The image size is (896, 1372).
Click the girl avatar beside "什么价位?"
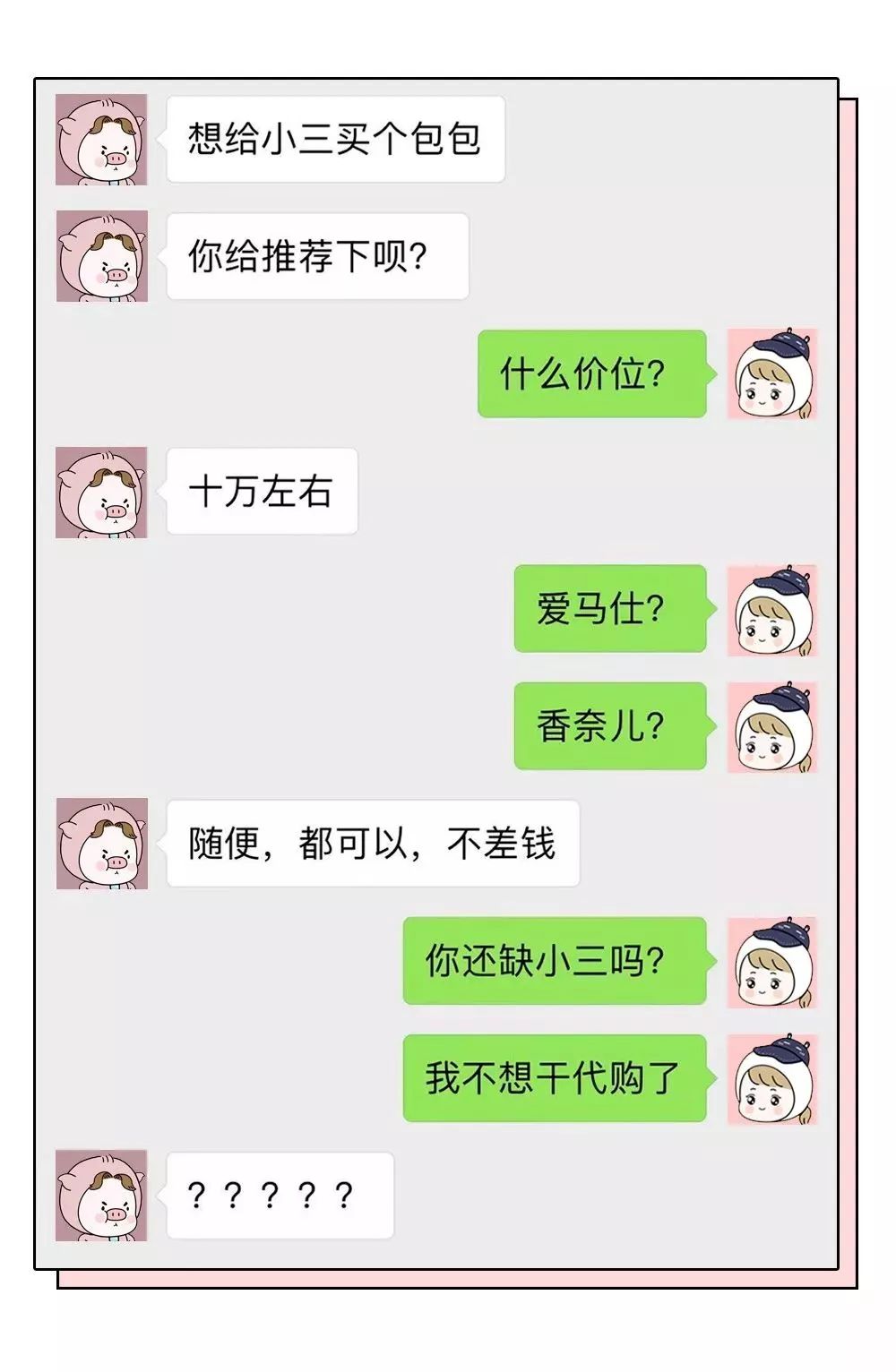pyautogui.click(x=771, y=374)
